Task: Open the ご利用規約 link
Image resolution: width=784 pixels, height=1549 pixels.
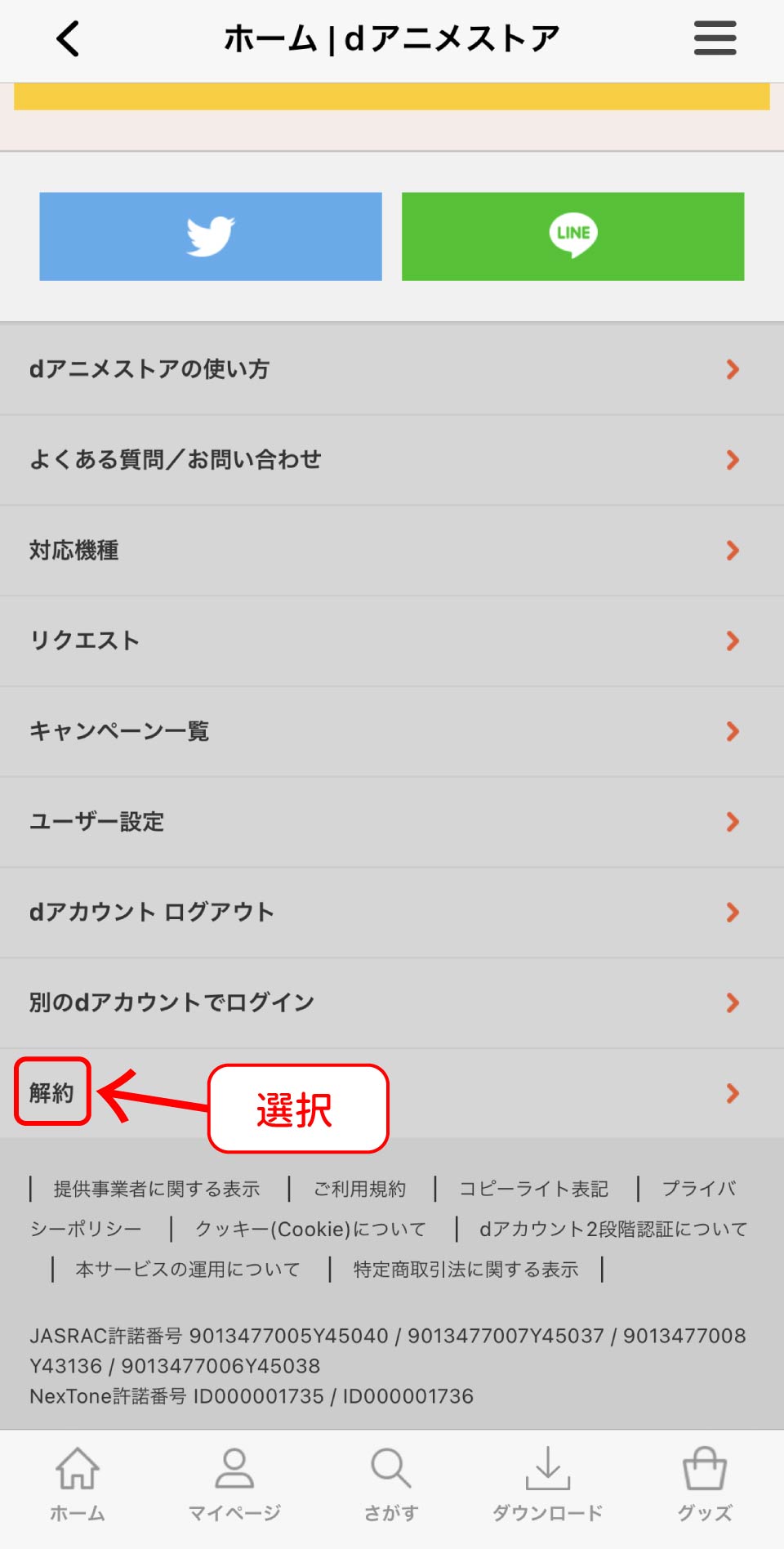Action: [360, 1189]
